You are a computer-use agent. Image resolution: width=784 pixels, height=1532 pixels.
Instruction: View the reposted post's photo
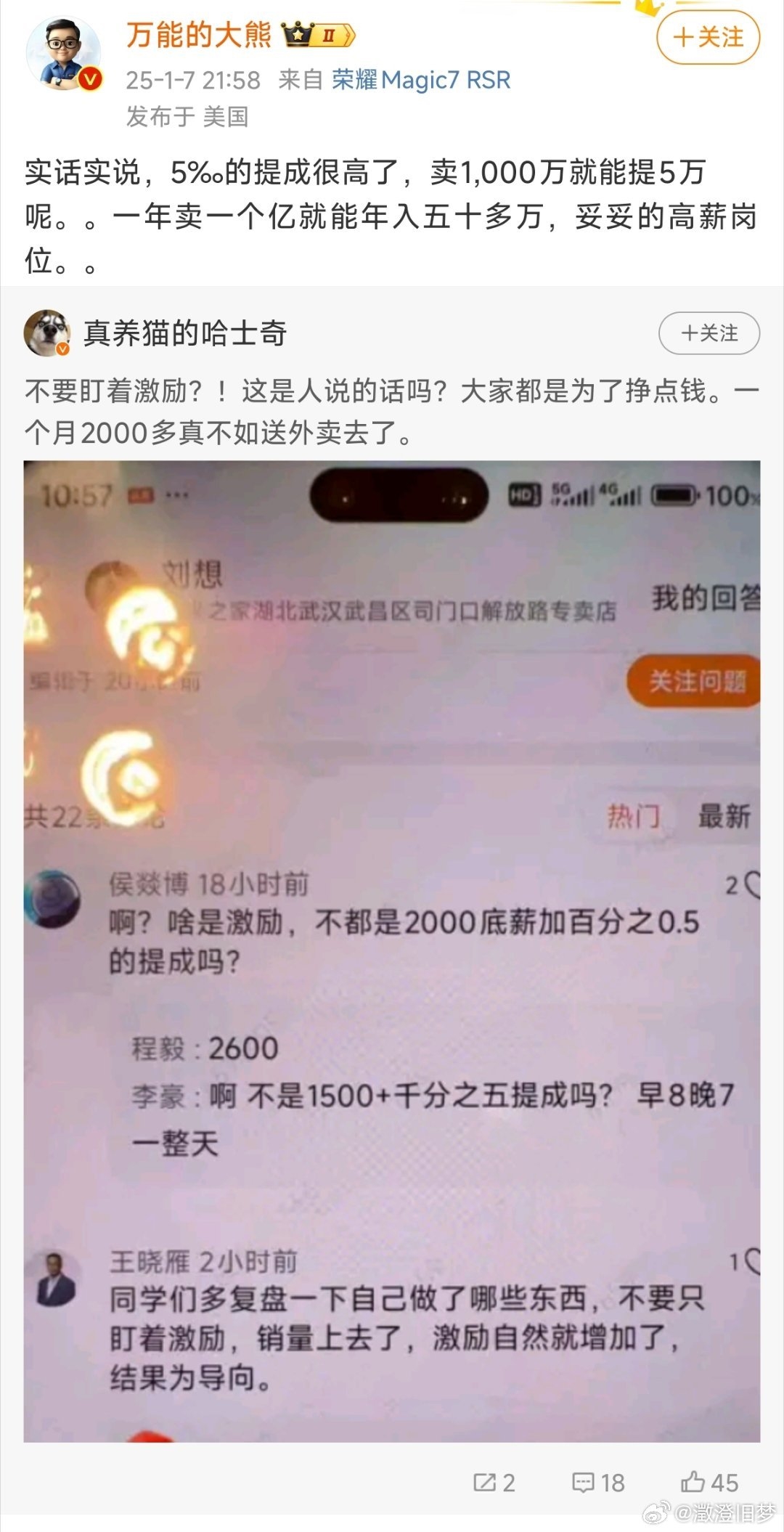point(391,950)
